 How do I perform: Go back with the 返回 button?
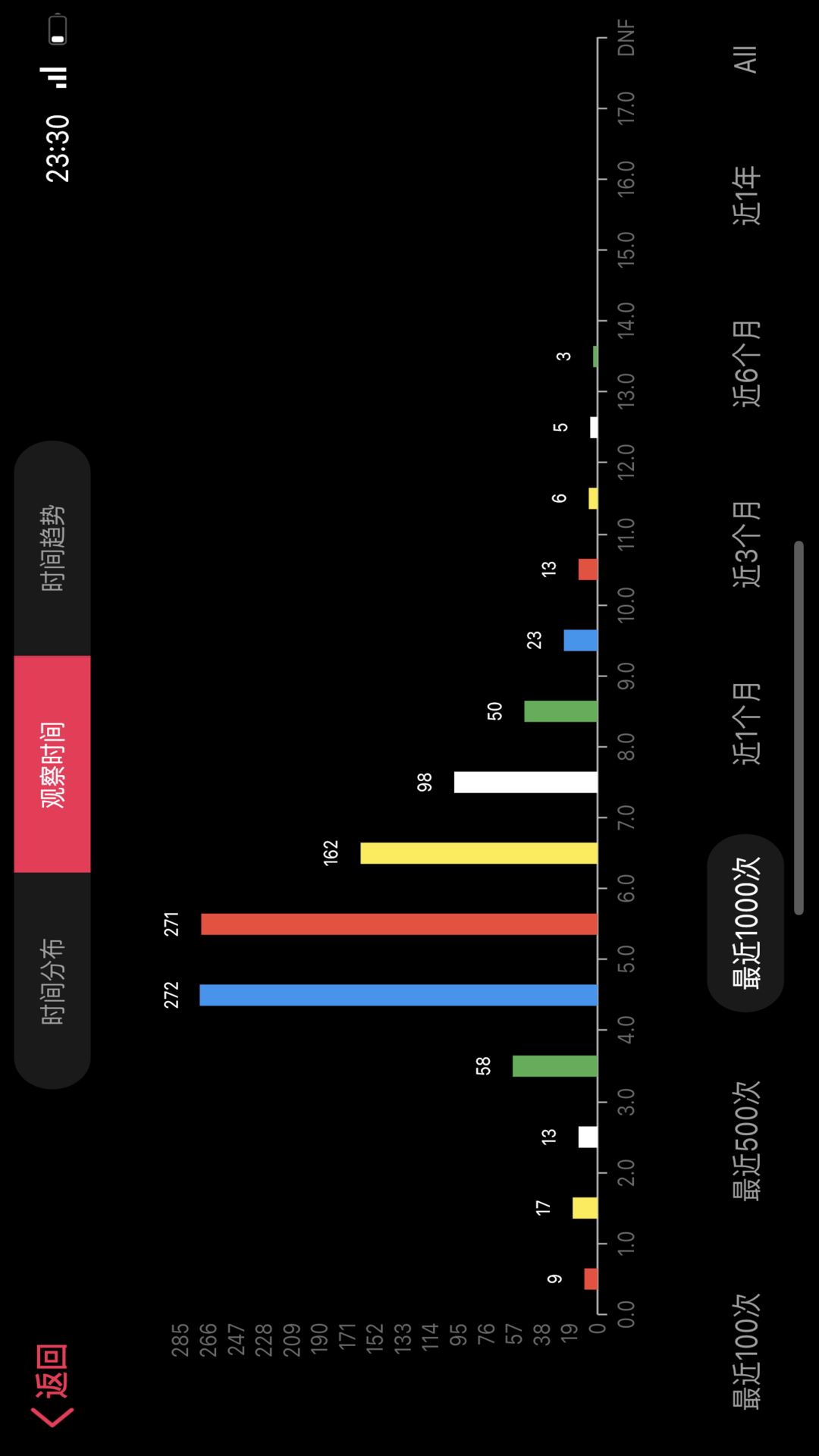click(x=52, y=1385)
